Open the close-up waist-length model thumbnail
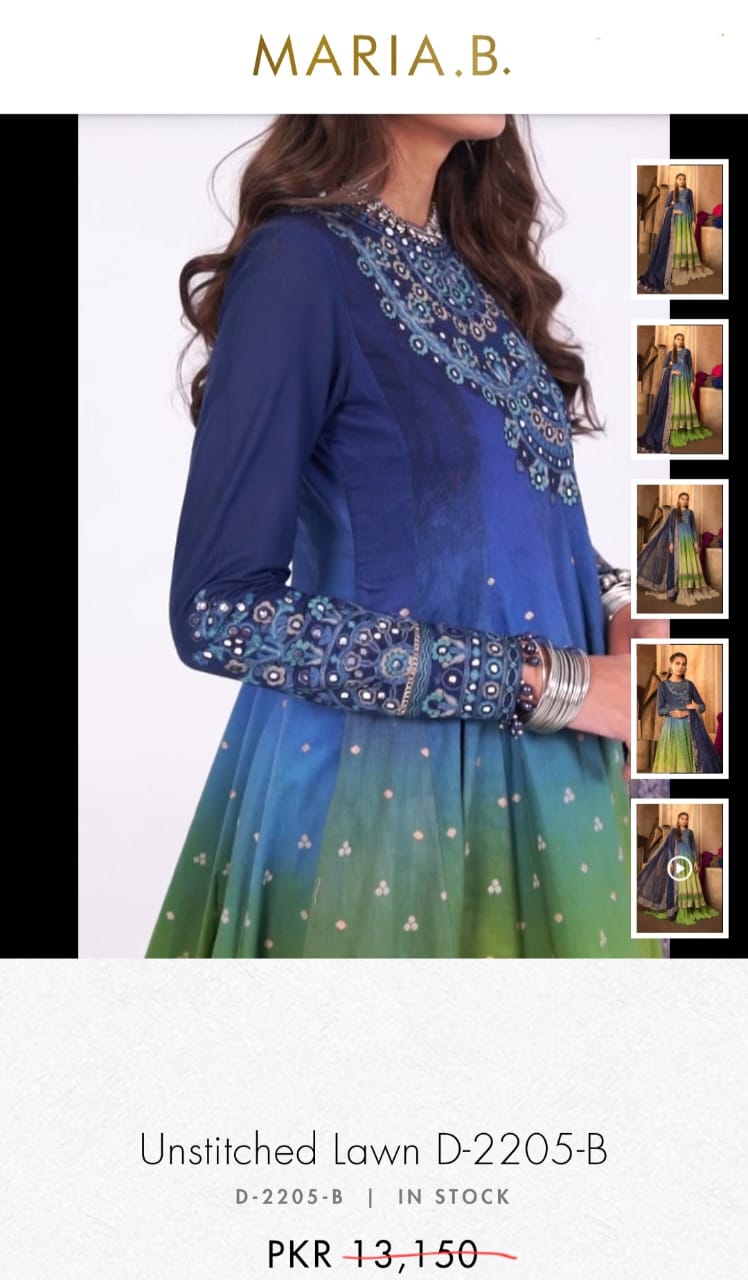Screen dimensions: 748x1280 pyautogui.click(x=679, y=707)
